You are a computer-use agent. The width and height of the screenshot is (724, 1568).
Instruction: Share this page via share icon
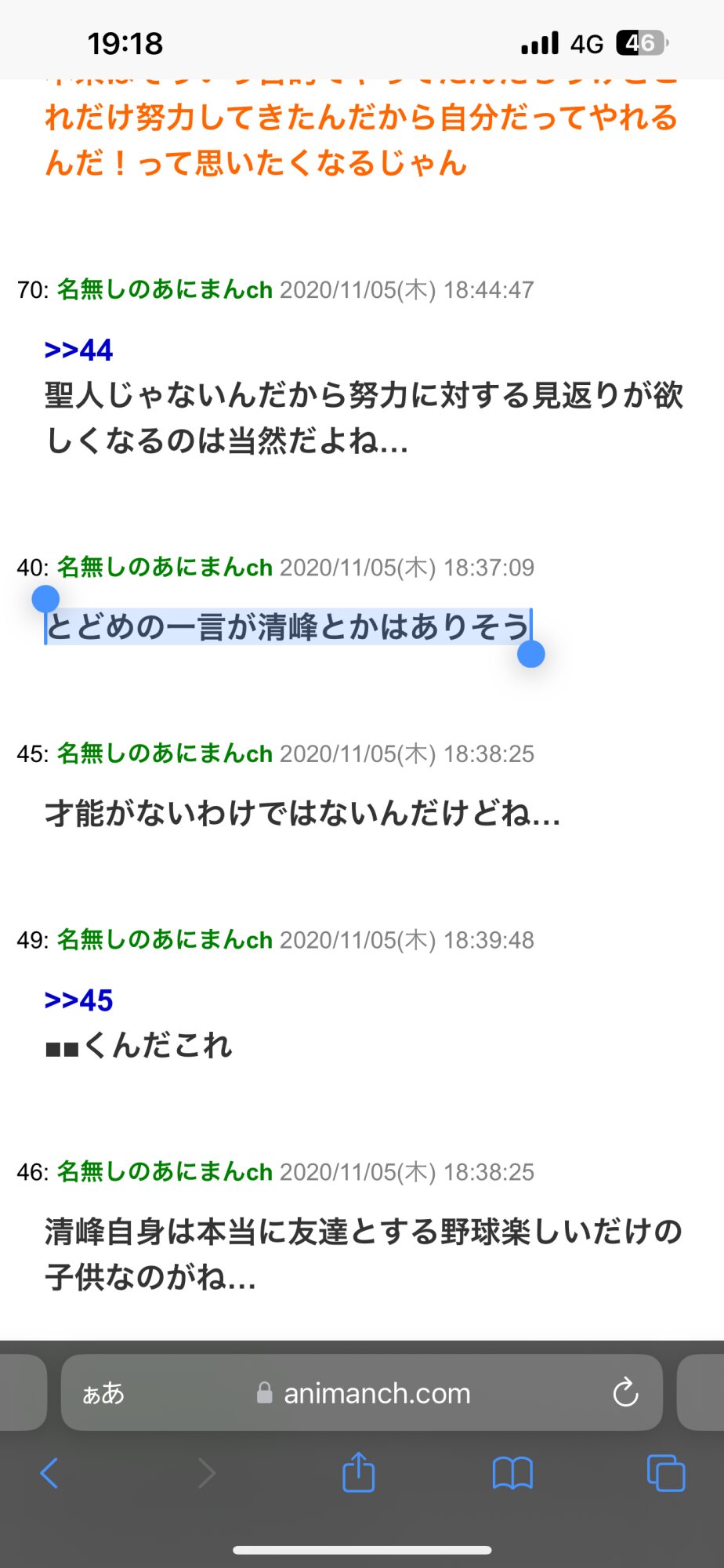coord(359,1472)
